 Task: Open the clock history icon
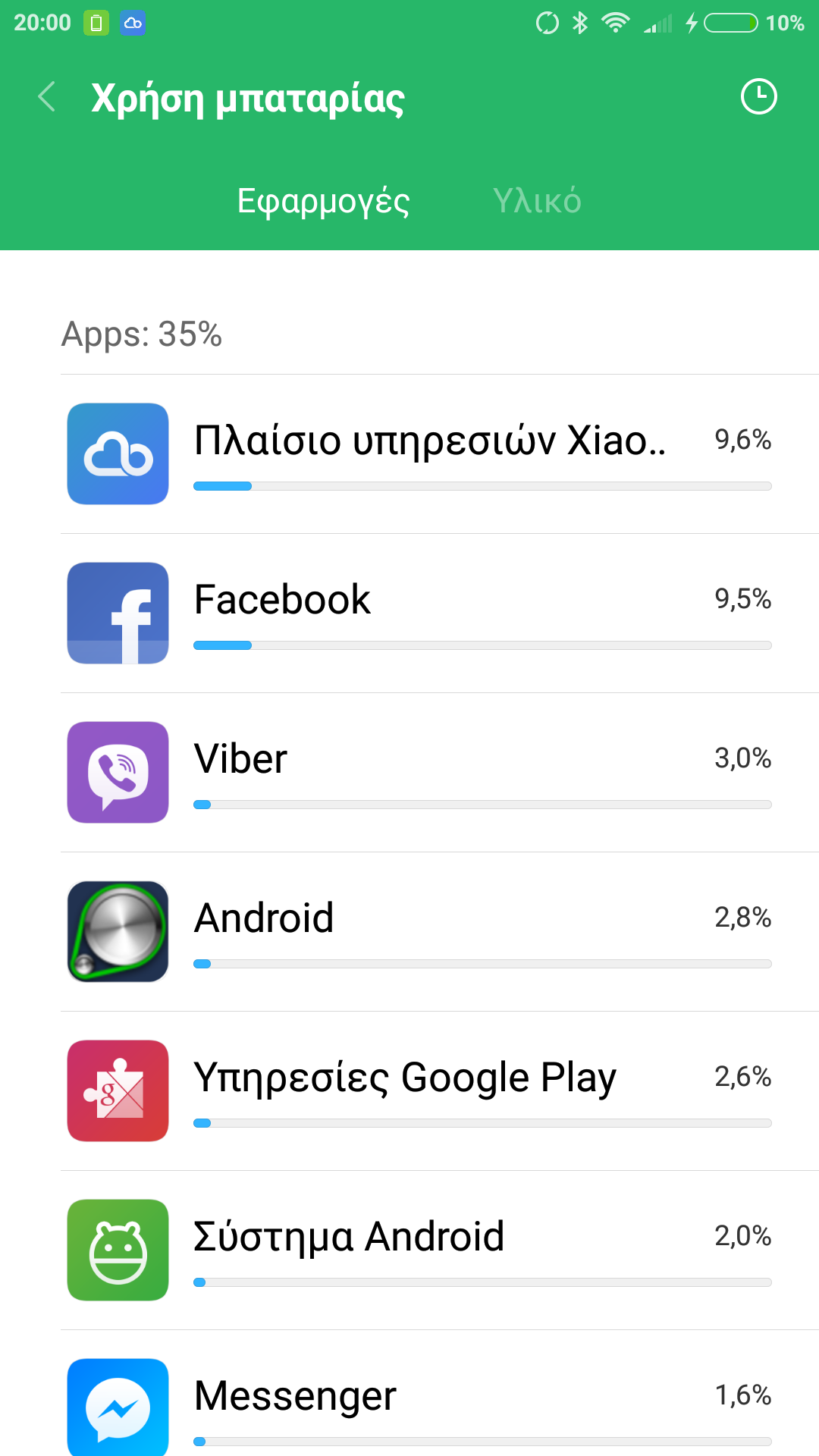click(758, 97)
